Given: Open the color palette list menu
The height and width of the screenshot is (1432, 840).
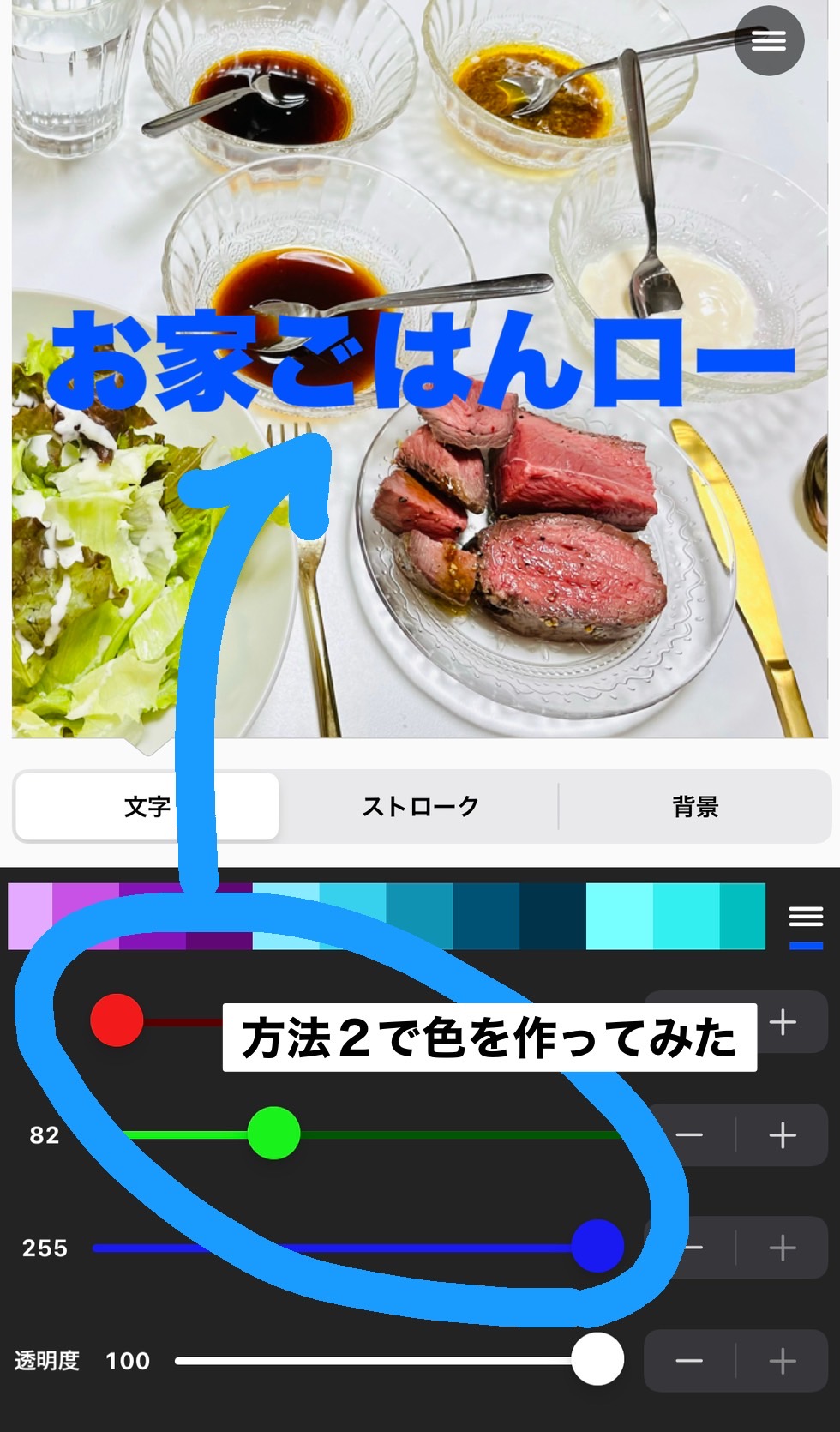Looking at the screenshot, I should (806, 917).
